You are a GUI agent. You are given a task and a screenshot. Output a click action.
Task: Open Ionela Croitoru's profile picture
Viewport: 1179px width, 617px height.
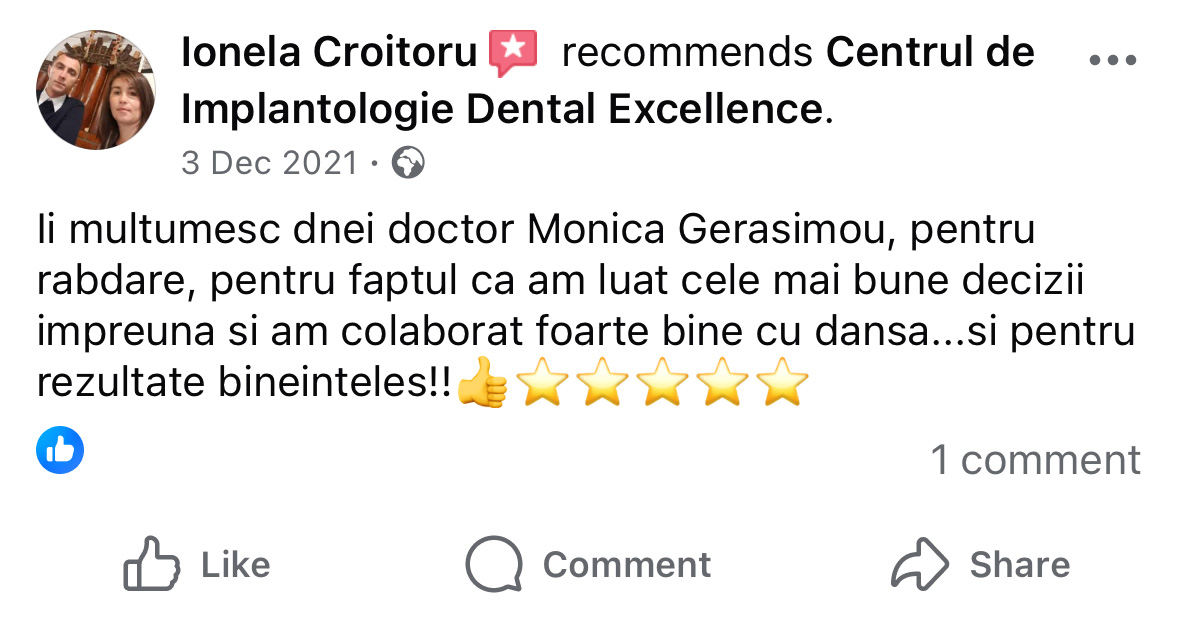coord(96,90)
